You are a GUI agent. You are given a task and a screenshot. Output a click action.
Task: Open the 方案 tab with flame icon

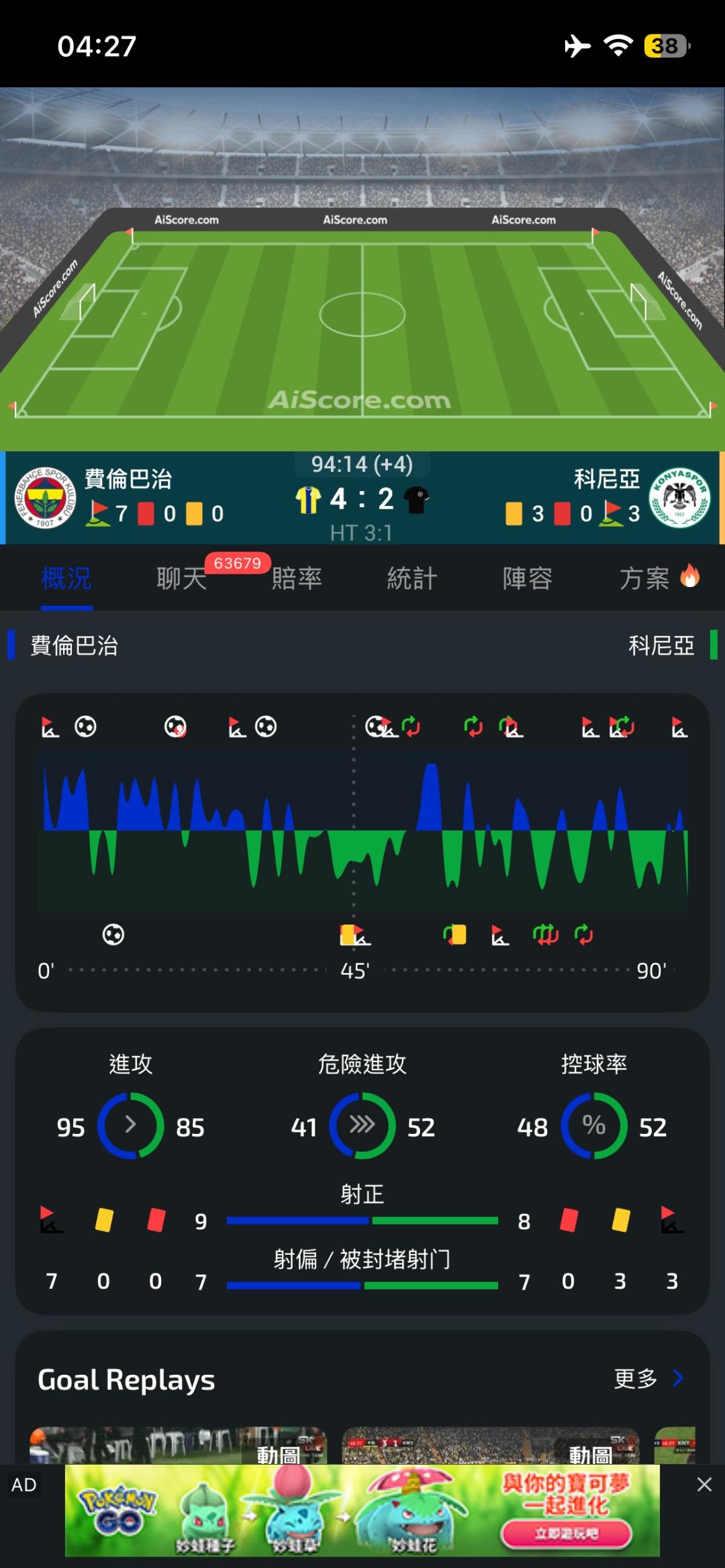point(659,578)
